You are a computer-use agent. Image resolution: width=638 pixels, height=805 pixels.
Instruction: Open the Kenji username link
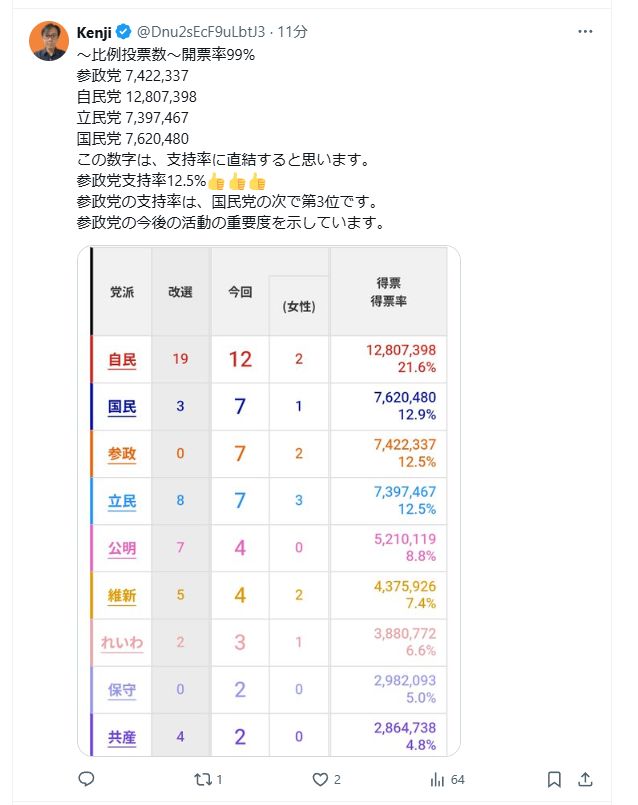[95, 32]
